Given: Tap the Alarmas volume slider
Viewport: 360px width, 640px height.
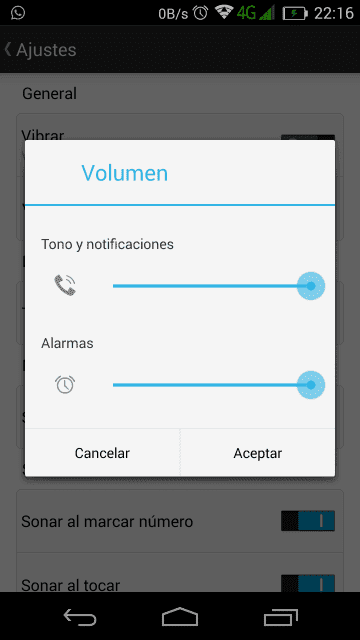Looking at the screenshot, I should [219, 385].
